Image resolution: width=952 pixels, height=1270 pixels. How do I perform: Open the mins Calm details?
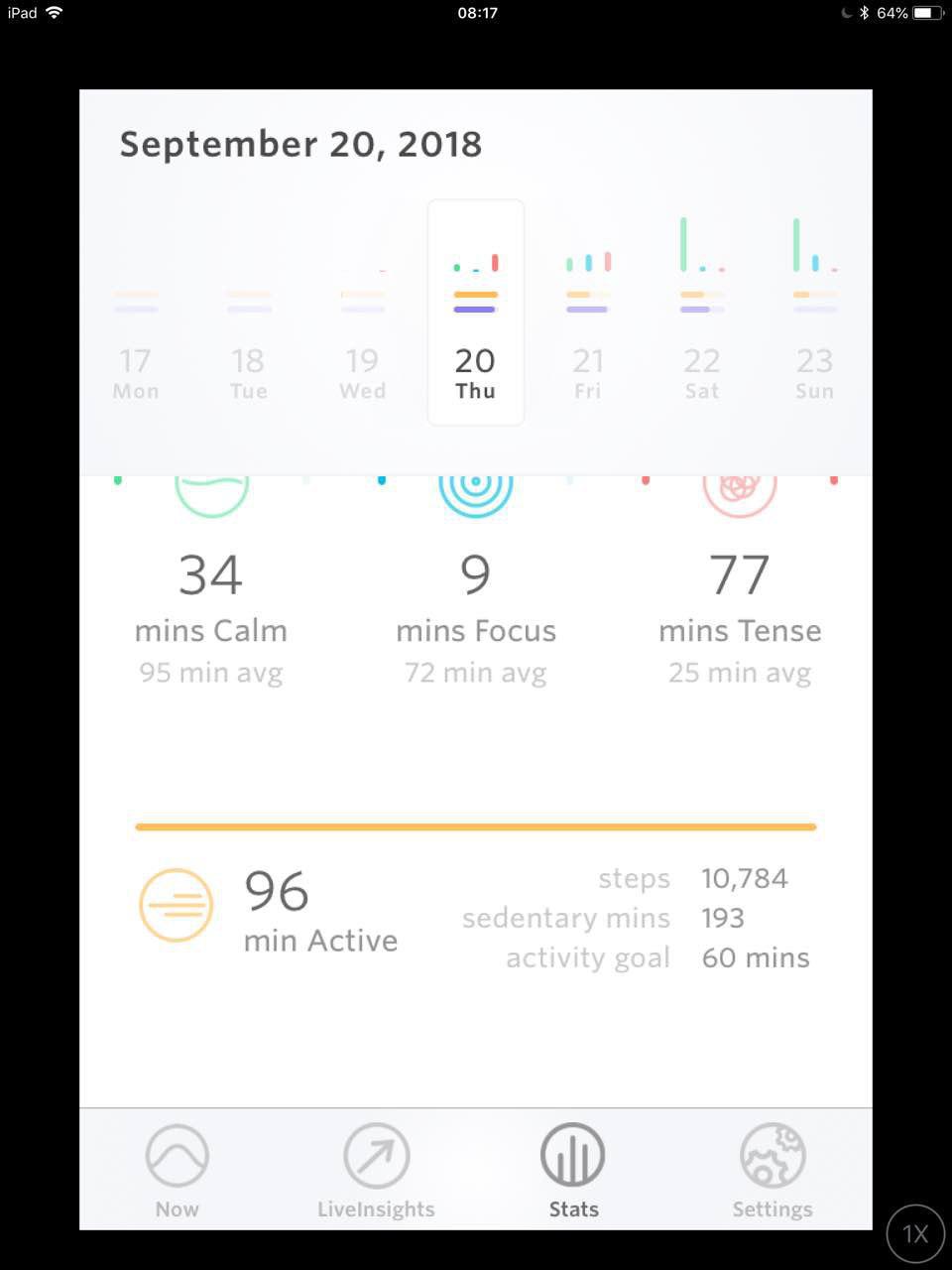coord(211,595)
